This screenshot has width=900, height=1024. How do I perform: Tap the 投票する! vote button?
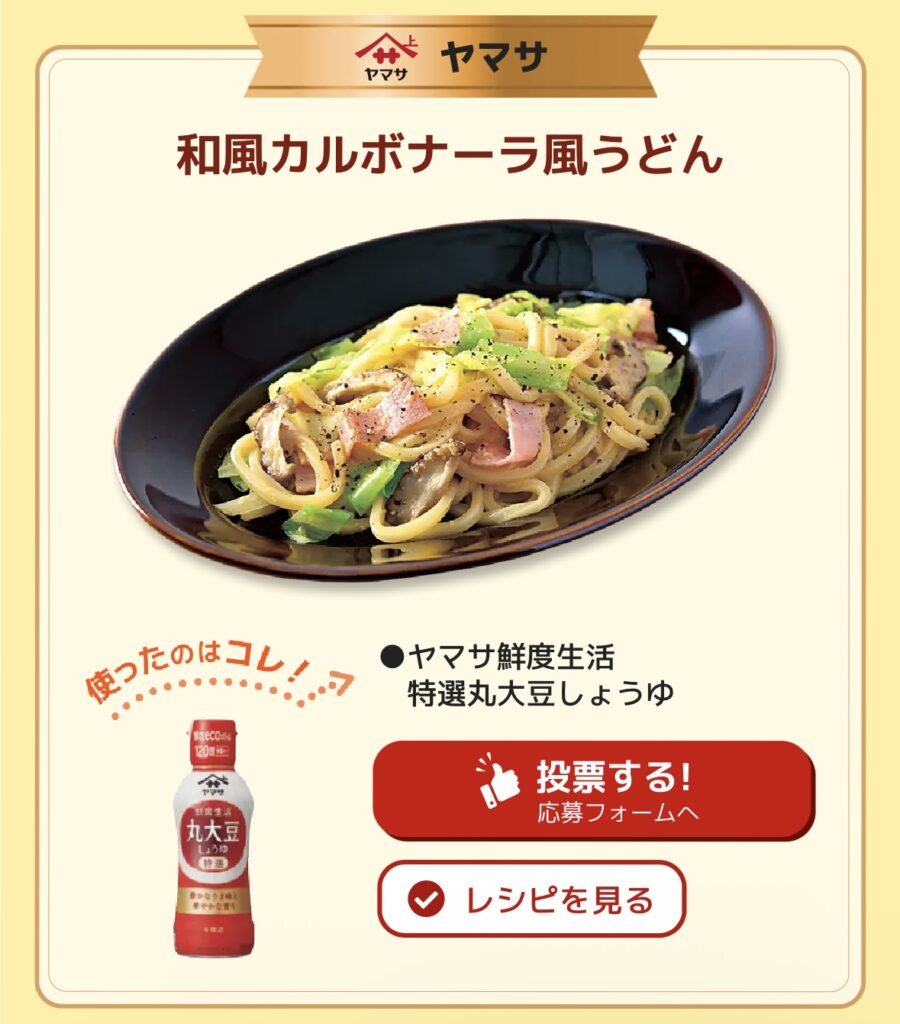[x=593, y=789]
